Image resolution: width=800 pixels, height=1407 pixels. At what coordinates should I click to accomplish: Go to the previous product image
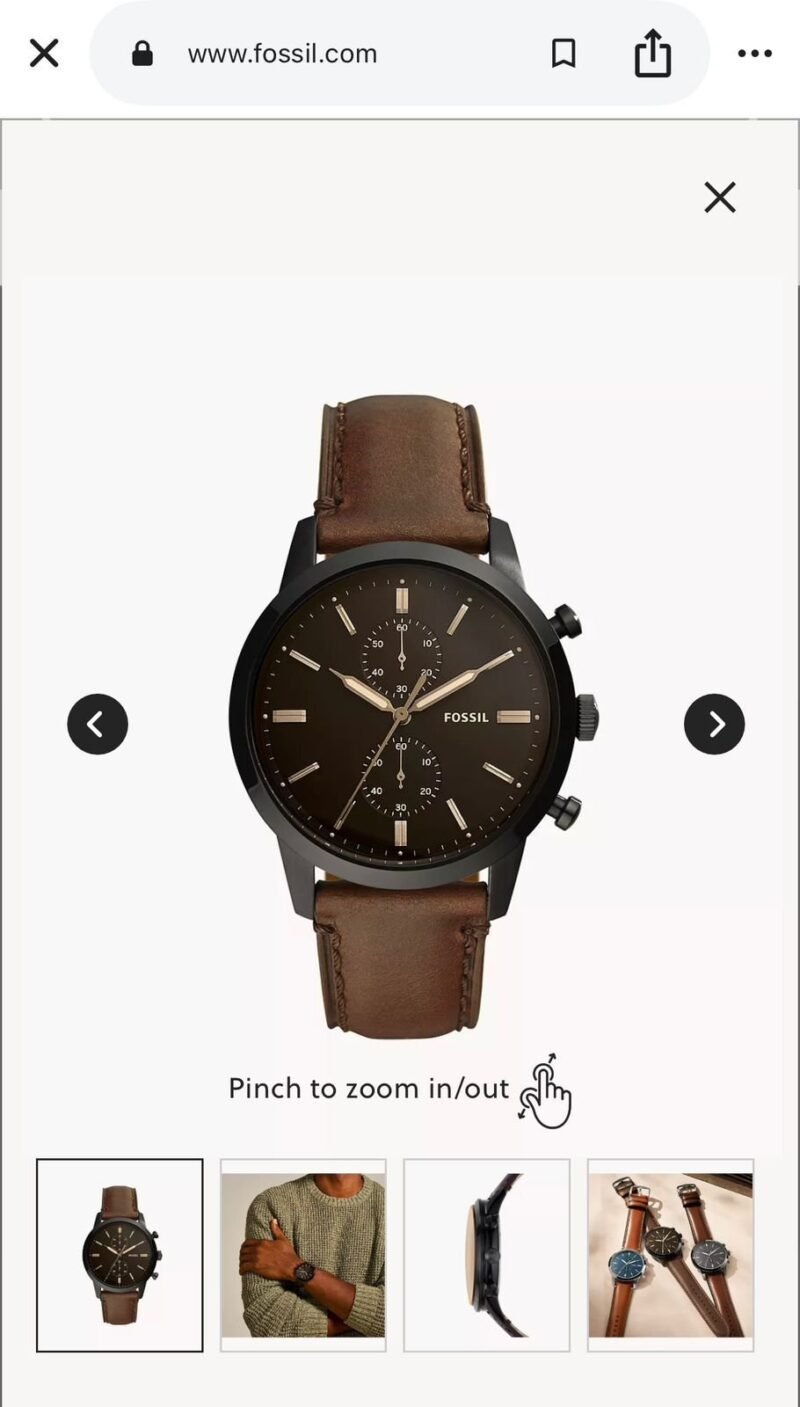(x=97, y=724)
